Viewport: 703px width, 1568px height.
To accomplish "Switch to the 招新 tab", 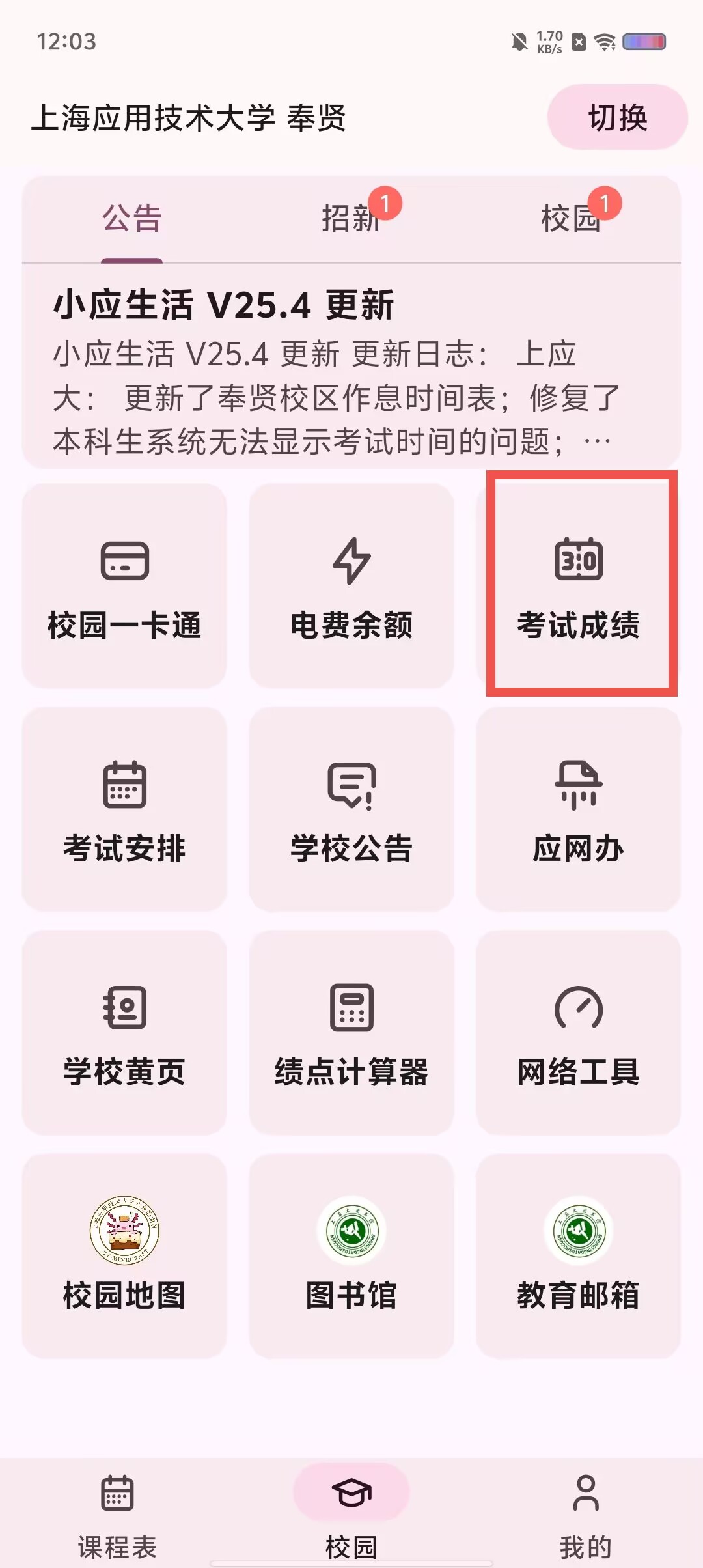I will point(351,217).
